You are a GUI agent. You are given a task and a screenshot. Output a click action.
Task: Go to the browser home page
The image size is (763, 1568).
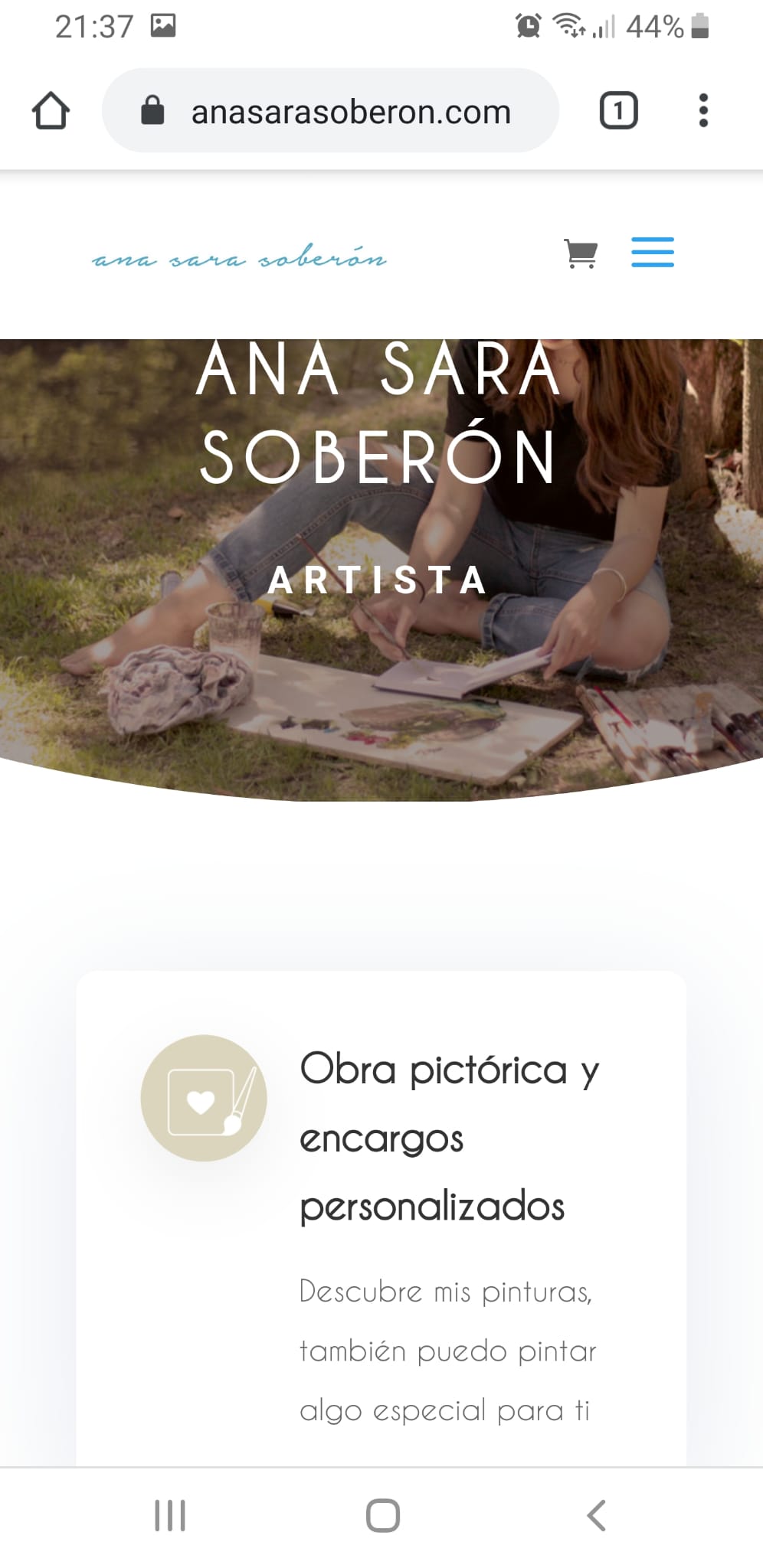click(51, 110)
